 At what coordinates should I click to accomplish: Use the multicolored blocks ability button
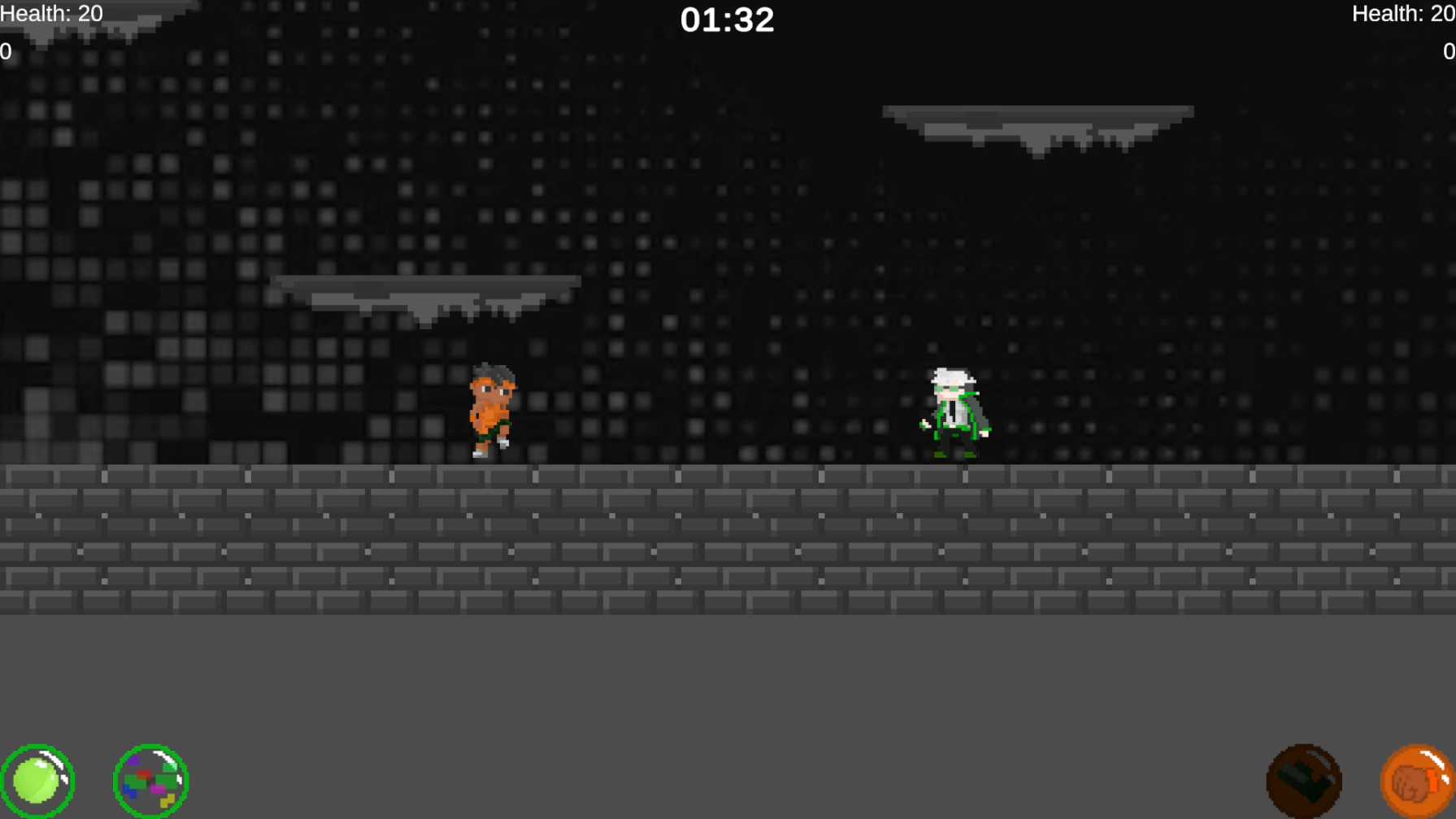[x=151, y=781]
